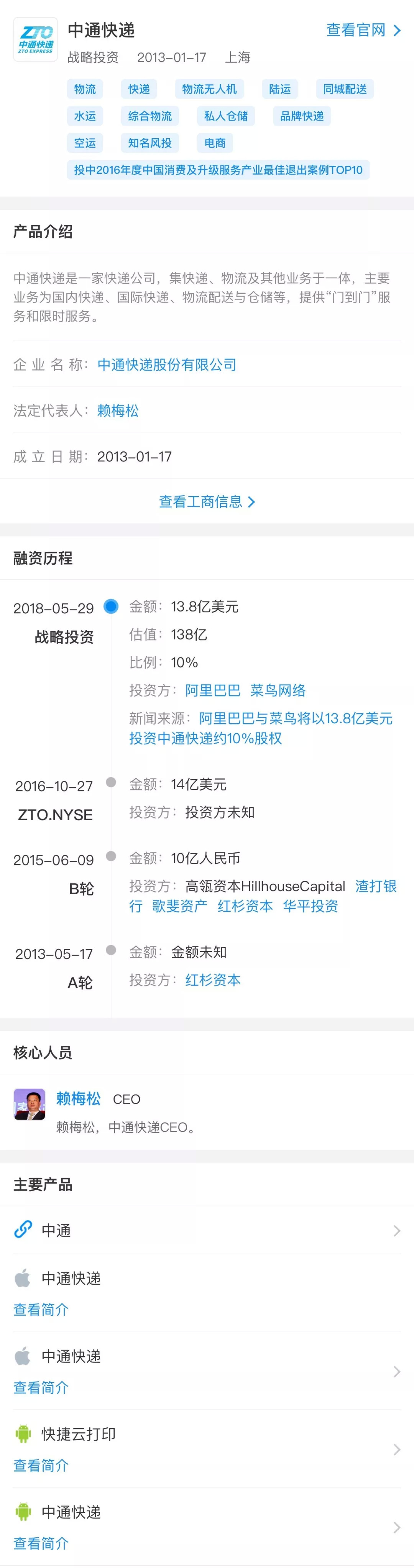Select the 物流 tag chip

pyautogui.click(x=85, y=89)
